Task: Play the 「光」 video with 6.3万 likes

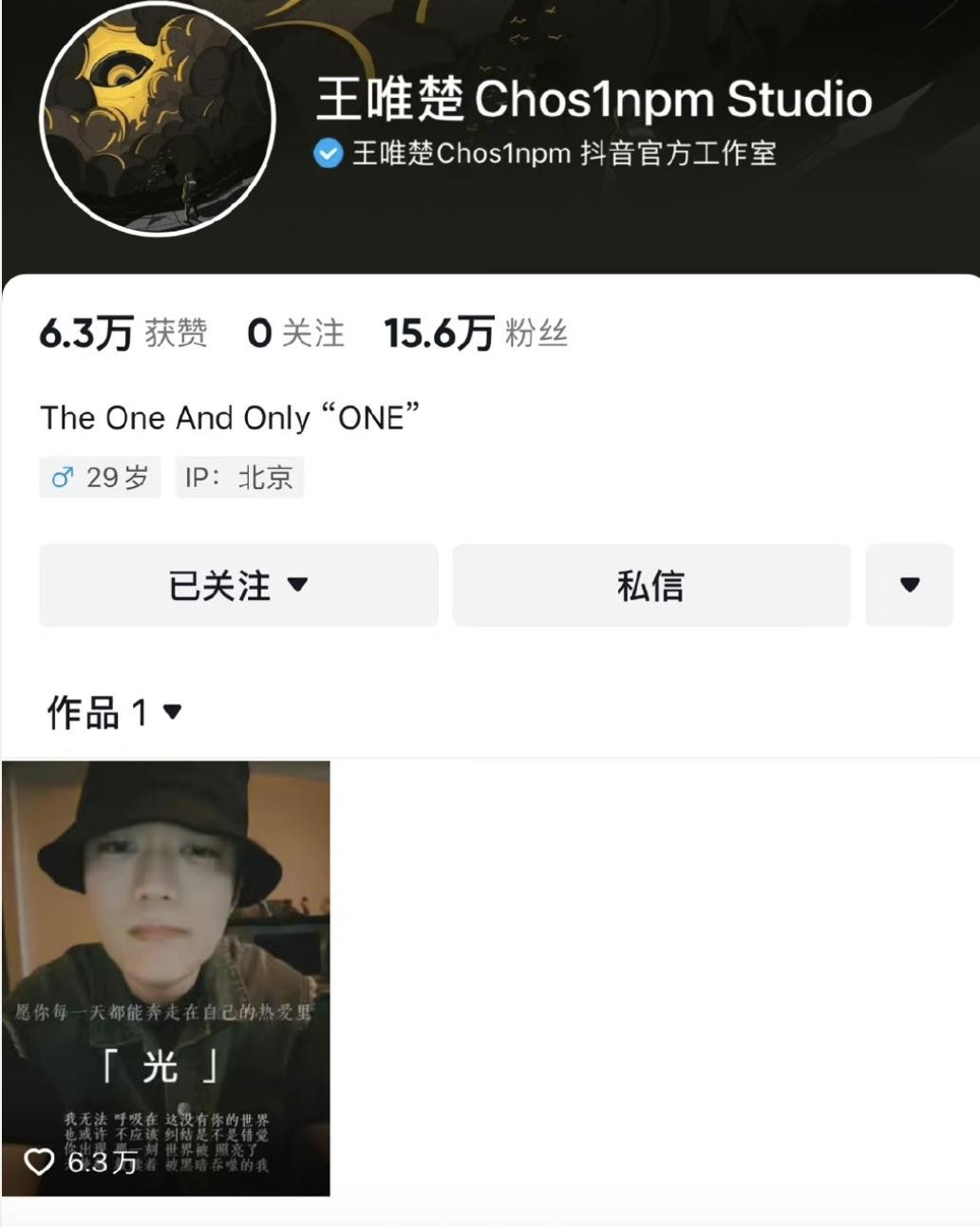Action: (x=166, y=977)
